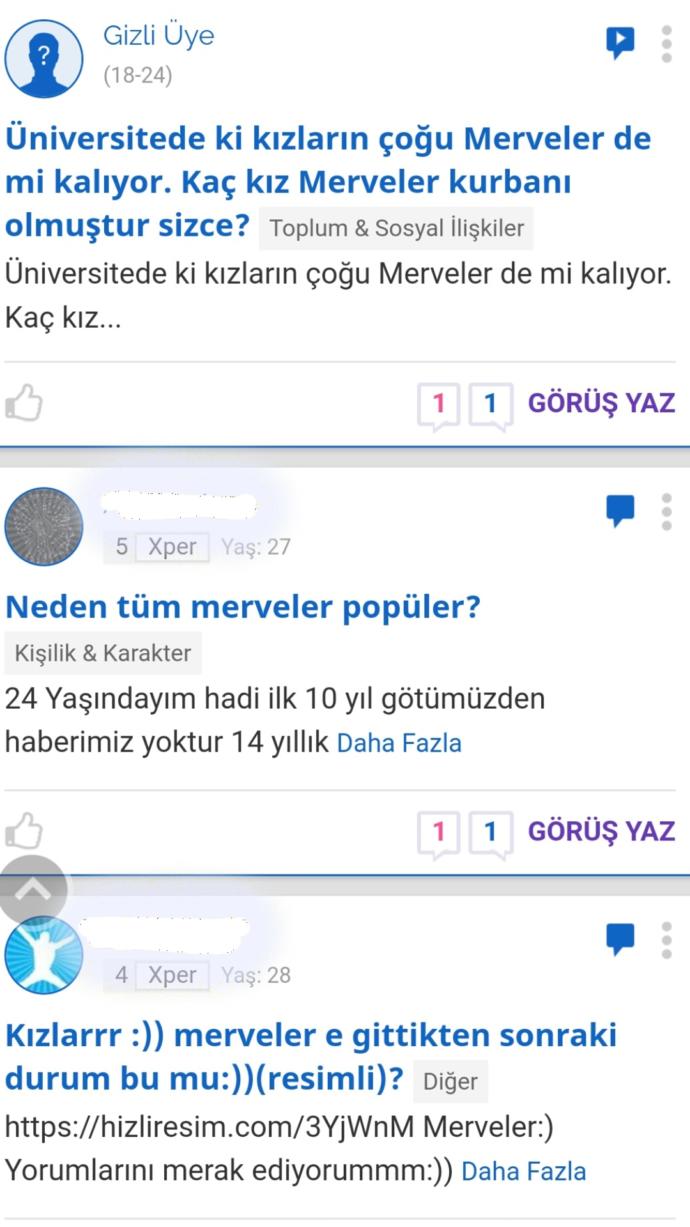Image resolution: width=690 pixels, height=1227 pixels.
Task: Like the Neden tüm merveler popüler post
Action: coord(24,831)
